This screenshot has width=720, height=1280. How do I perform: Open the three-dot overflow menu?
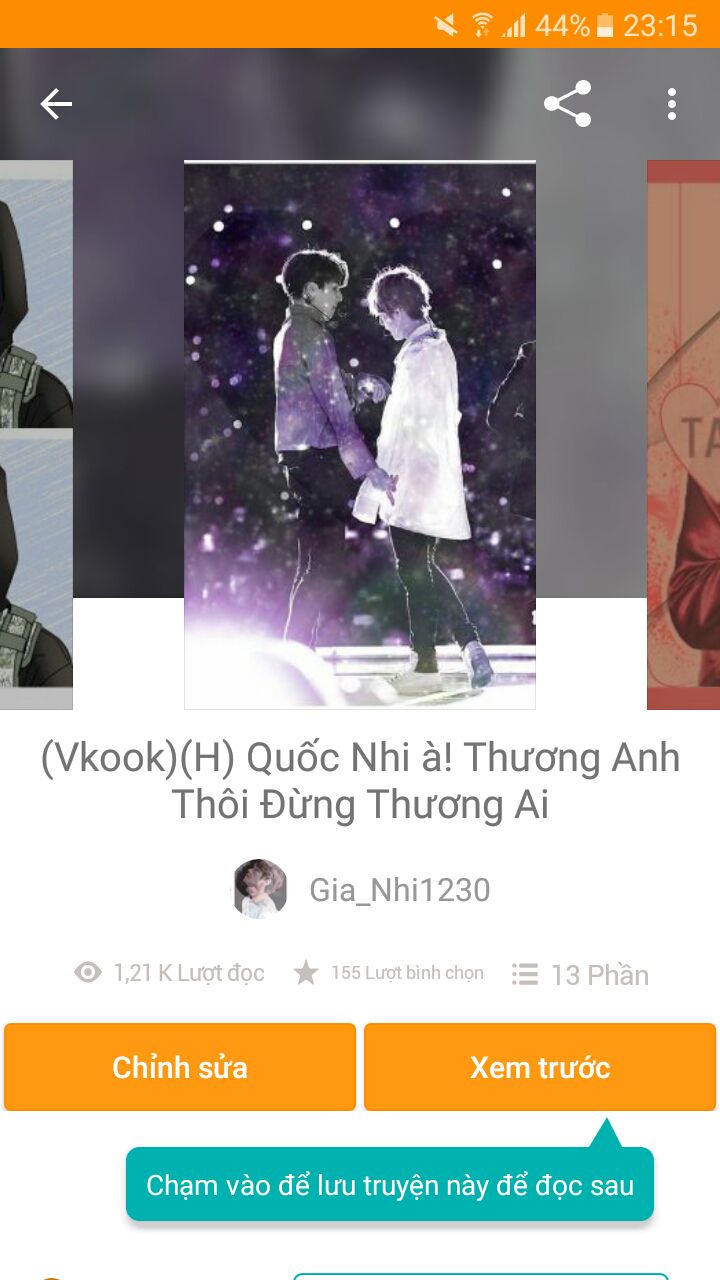(x=672, y=104)
